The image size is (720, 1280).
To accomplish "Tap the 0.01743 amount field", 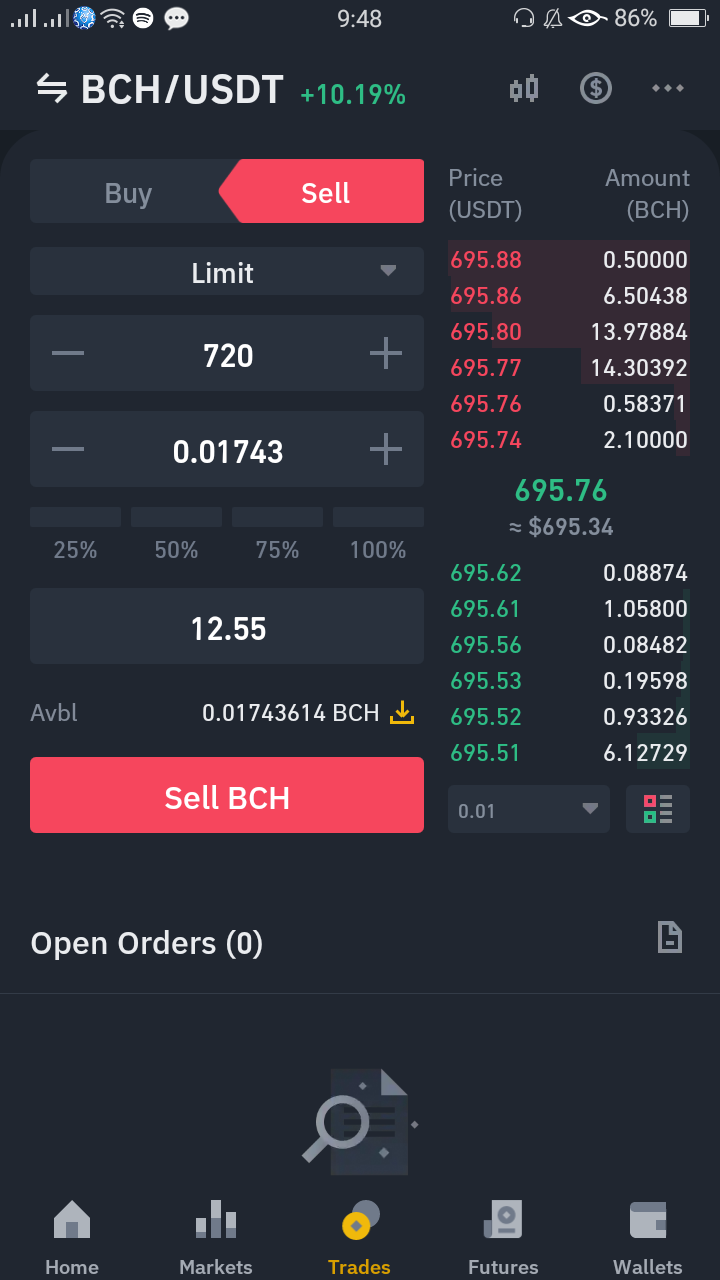I will pos(228,451).
